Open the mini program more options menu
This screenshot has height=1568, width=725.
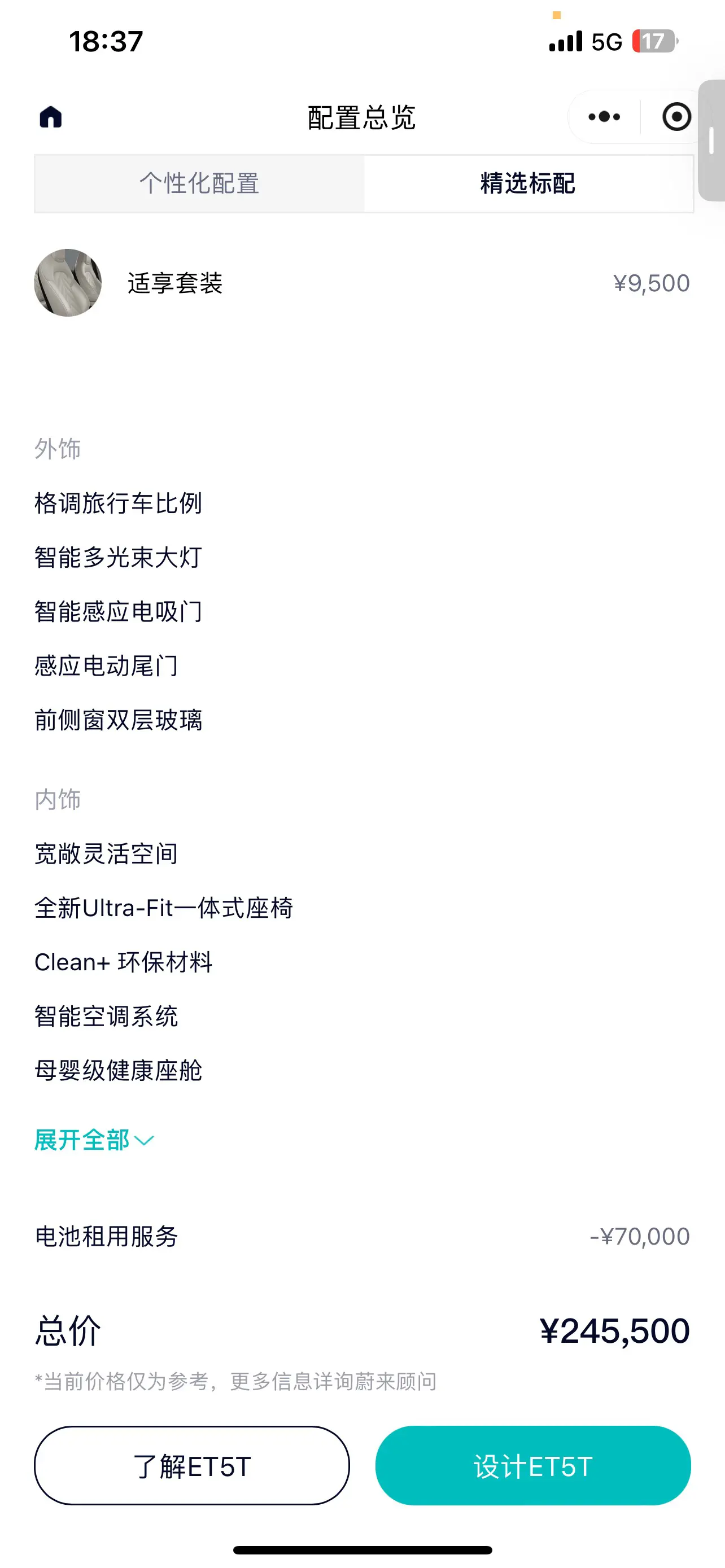click(604, 117)
